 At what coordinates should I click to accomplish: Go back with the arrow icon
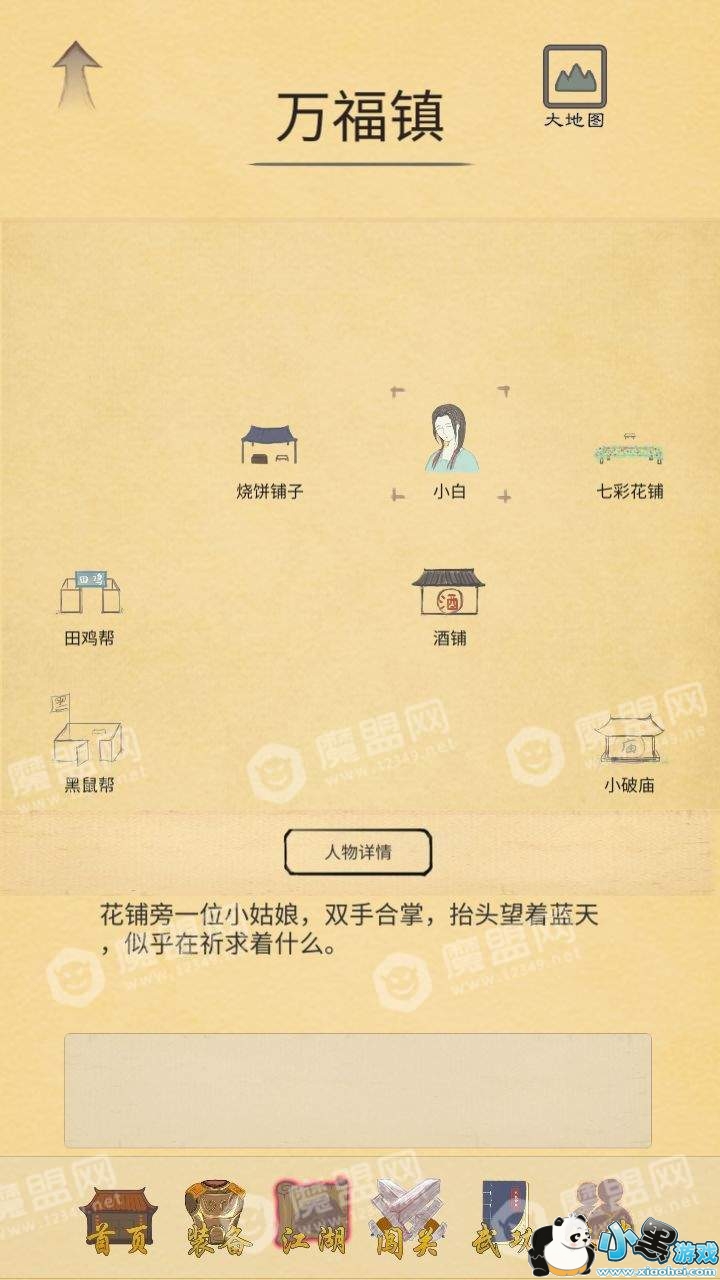point(77,75)
